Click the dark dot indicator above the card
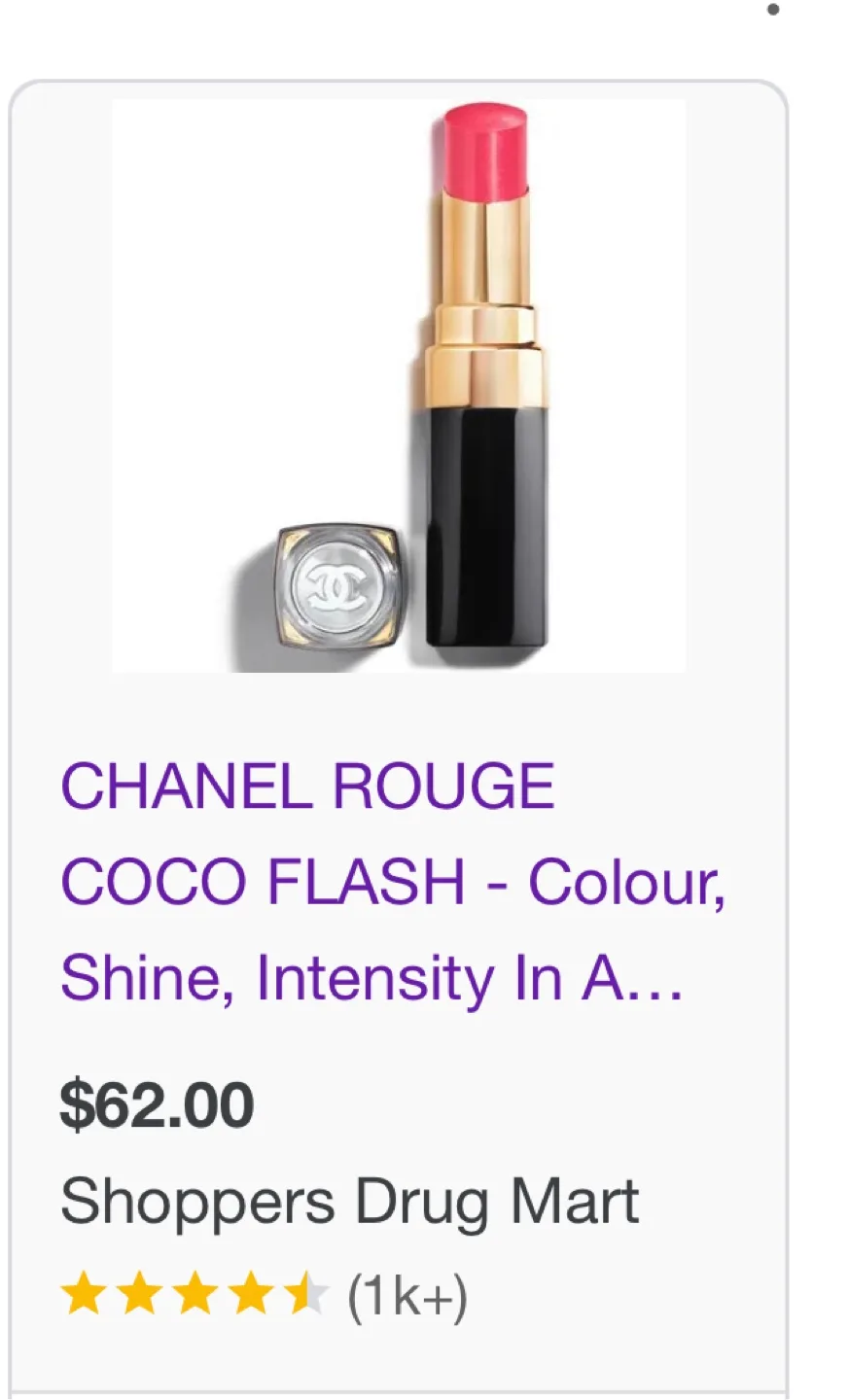 pyautogui.click(x=771, y=8)
